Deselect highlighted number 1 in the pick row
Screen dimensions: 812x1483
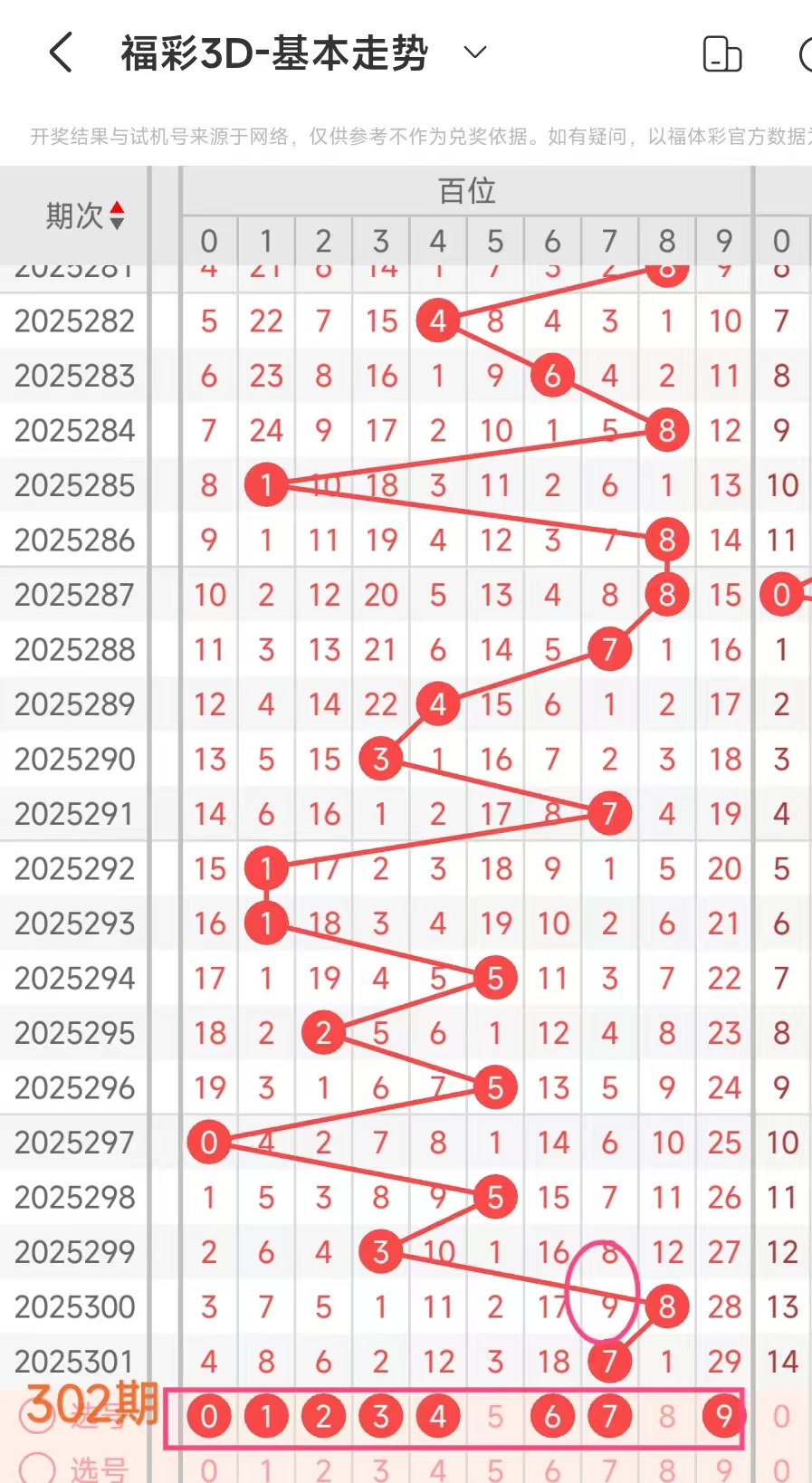[266, 1416]
